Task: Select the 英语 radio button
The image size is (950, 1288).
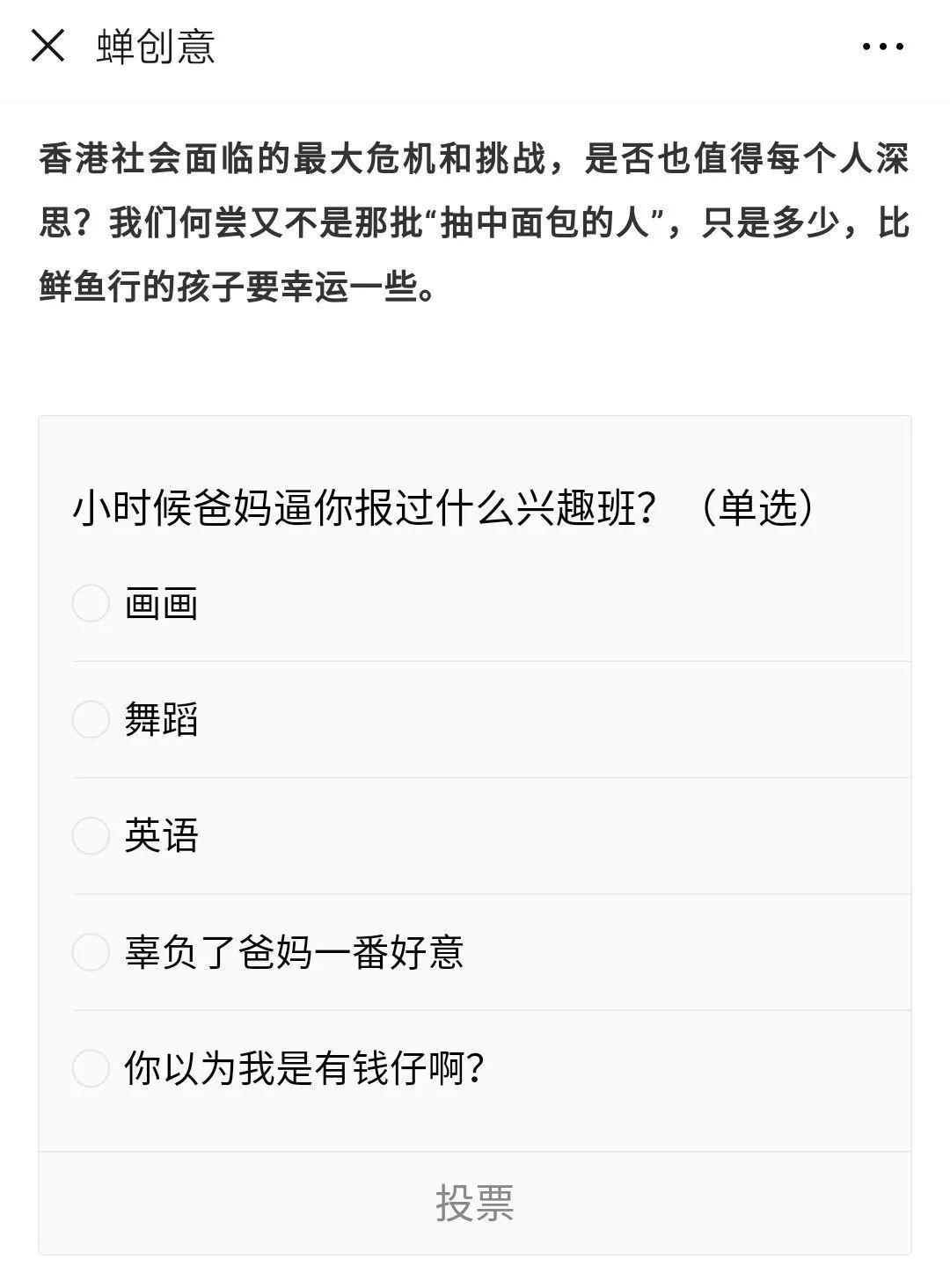Action: (91, 836)
